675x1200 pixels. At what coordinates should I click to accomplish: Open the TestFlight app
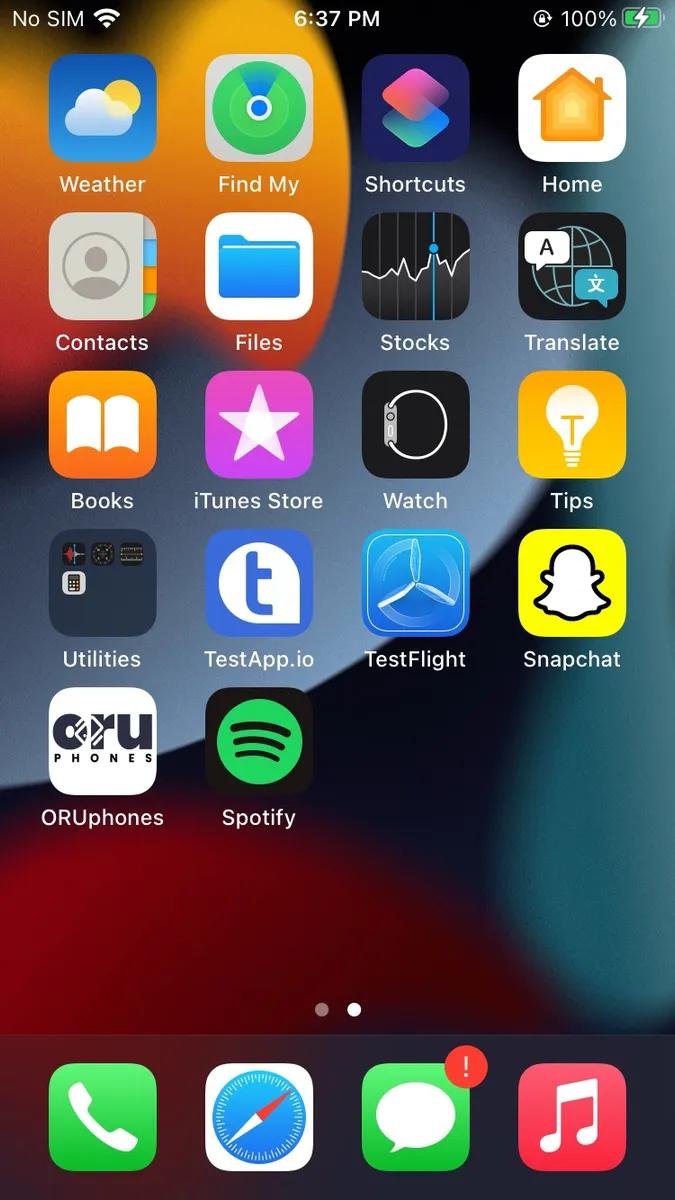[415, 583]
